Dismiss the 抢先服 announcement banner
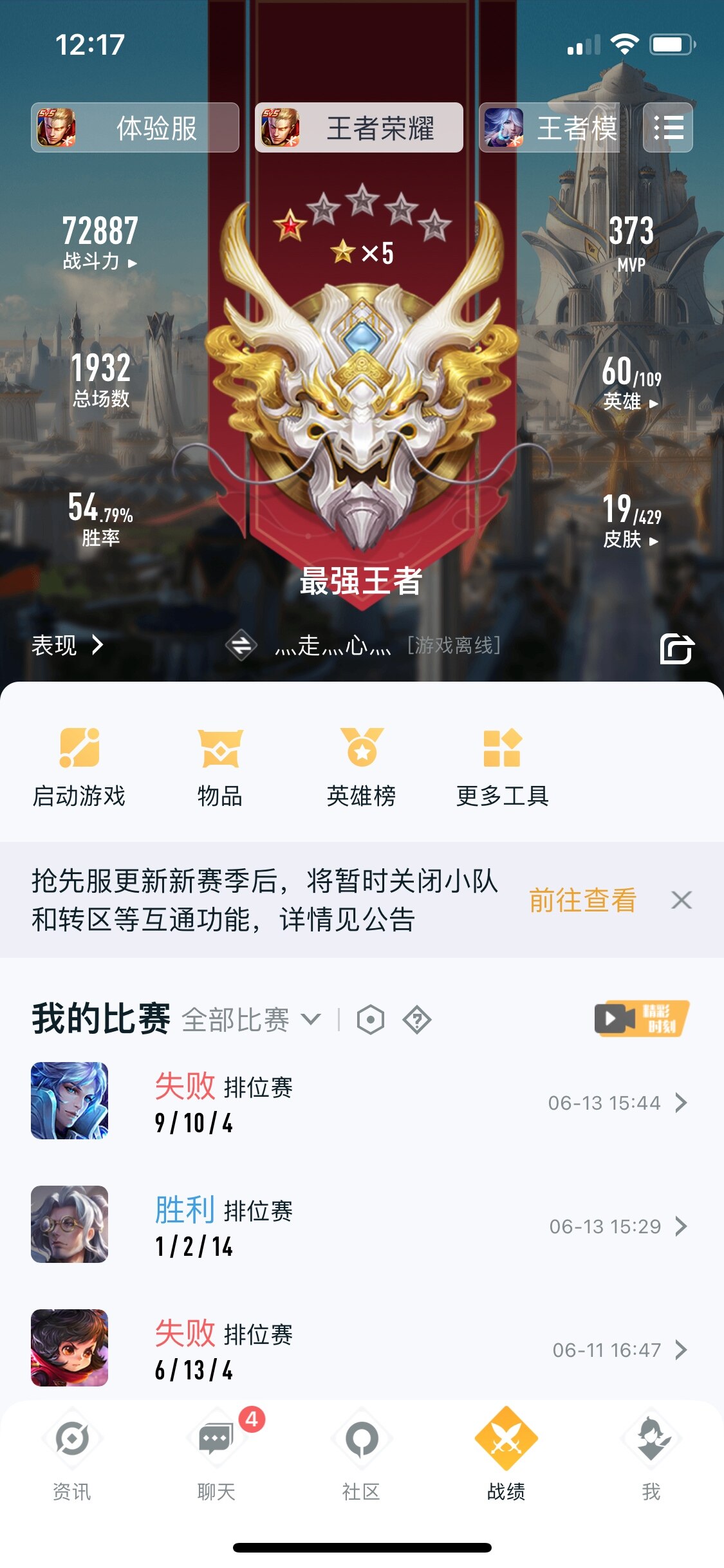 (x=682, y=900)
